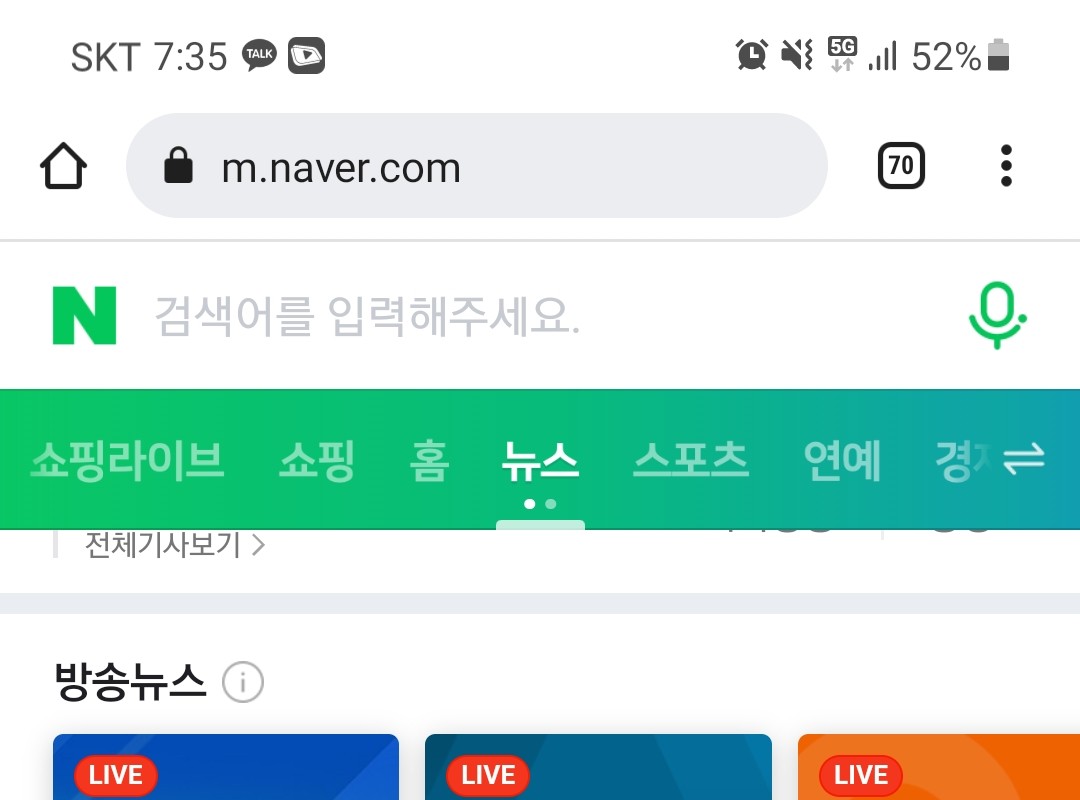Open the blue LIVE broadcast card
The width and height of the screenshot is (1080, 800).
(x=226, y=768)
